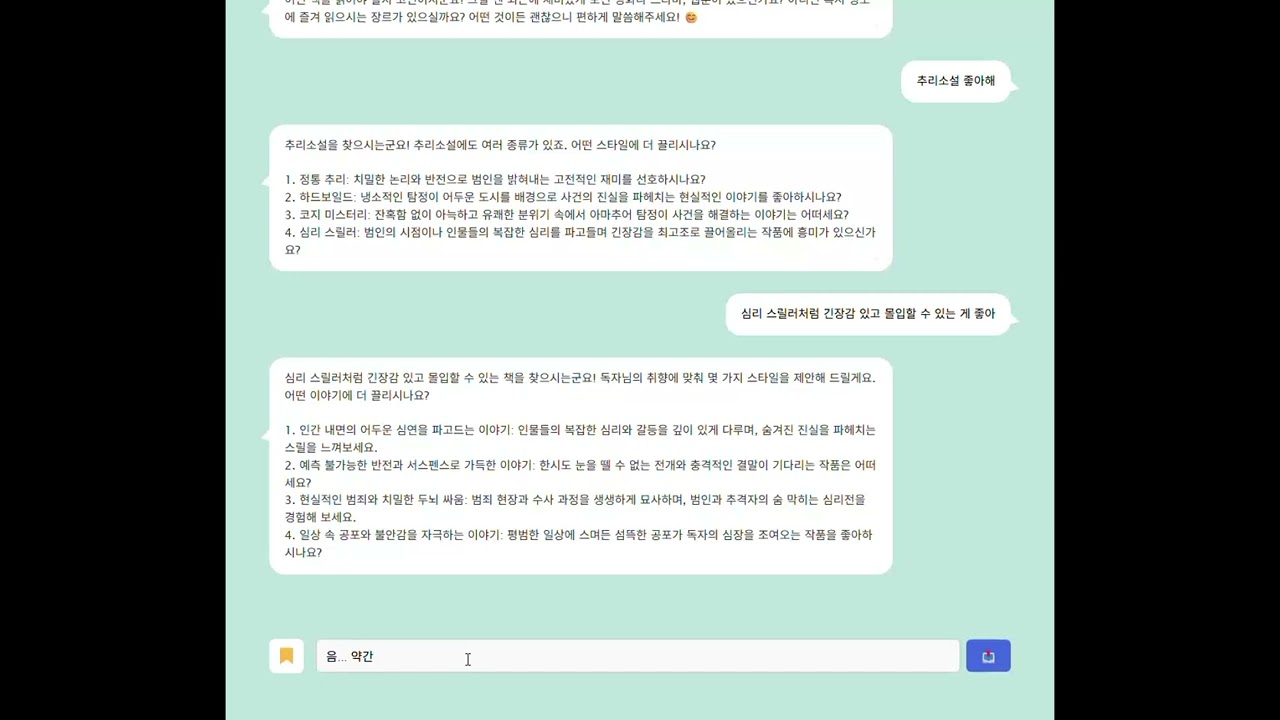1280x720 pixels.
Task: Tap the yellow bookmark button
Action: click(286, 656)
